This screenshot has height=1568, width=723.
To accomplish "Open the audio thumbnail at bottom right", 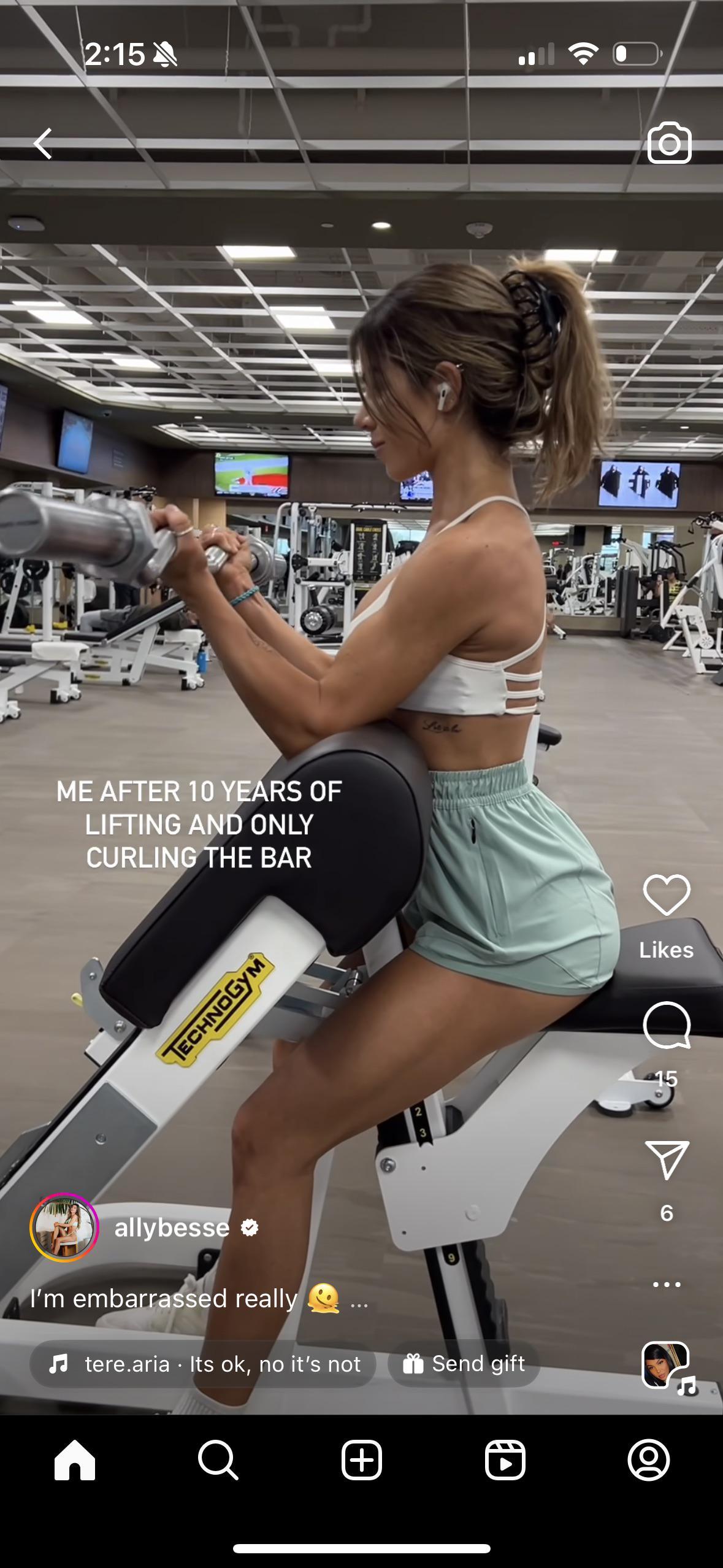I will point(665,1364).
